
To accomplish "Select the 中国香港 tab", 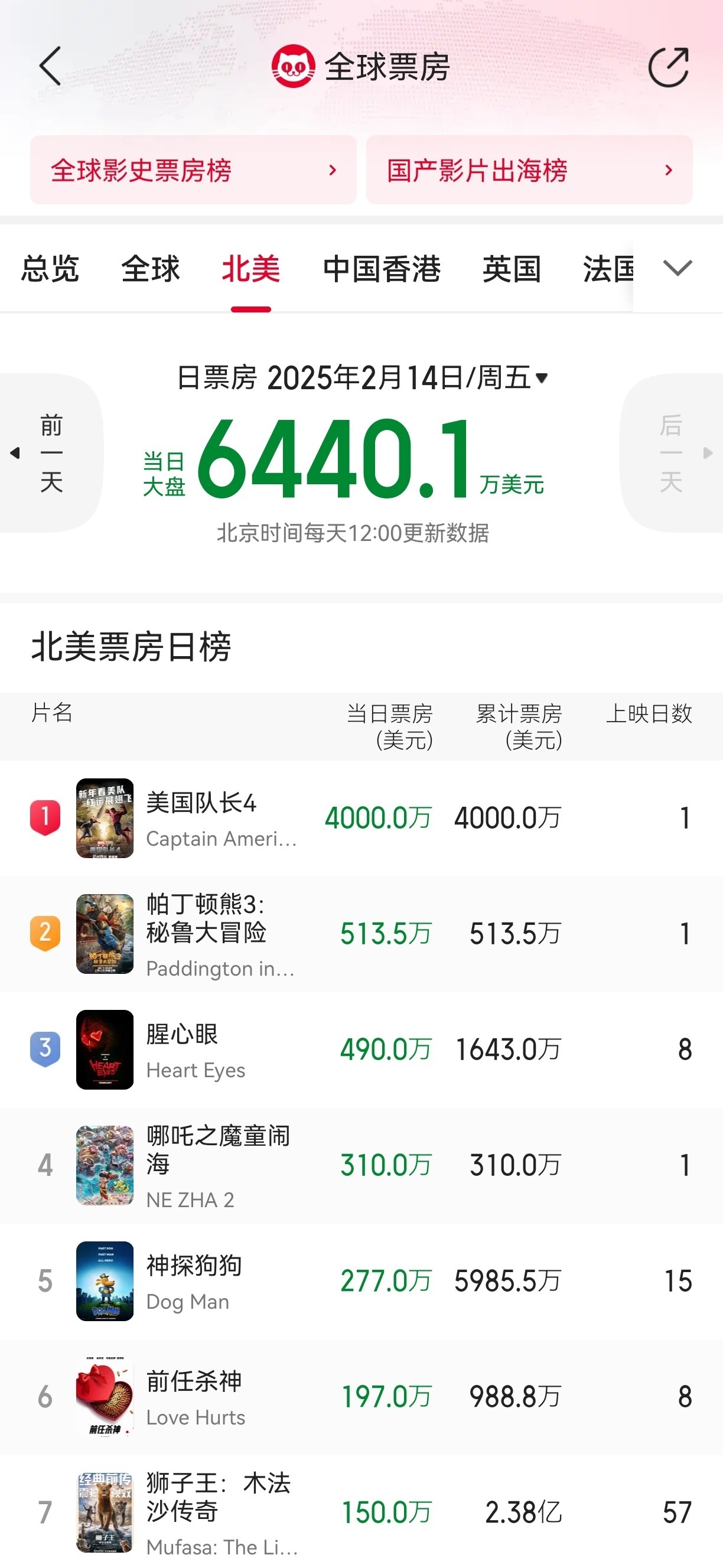I will pyautogui.click(x=381, y=269).
